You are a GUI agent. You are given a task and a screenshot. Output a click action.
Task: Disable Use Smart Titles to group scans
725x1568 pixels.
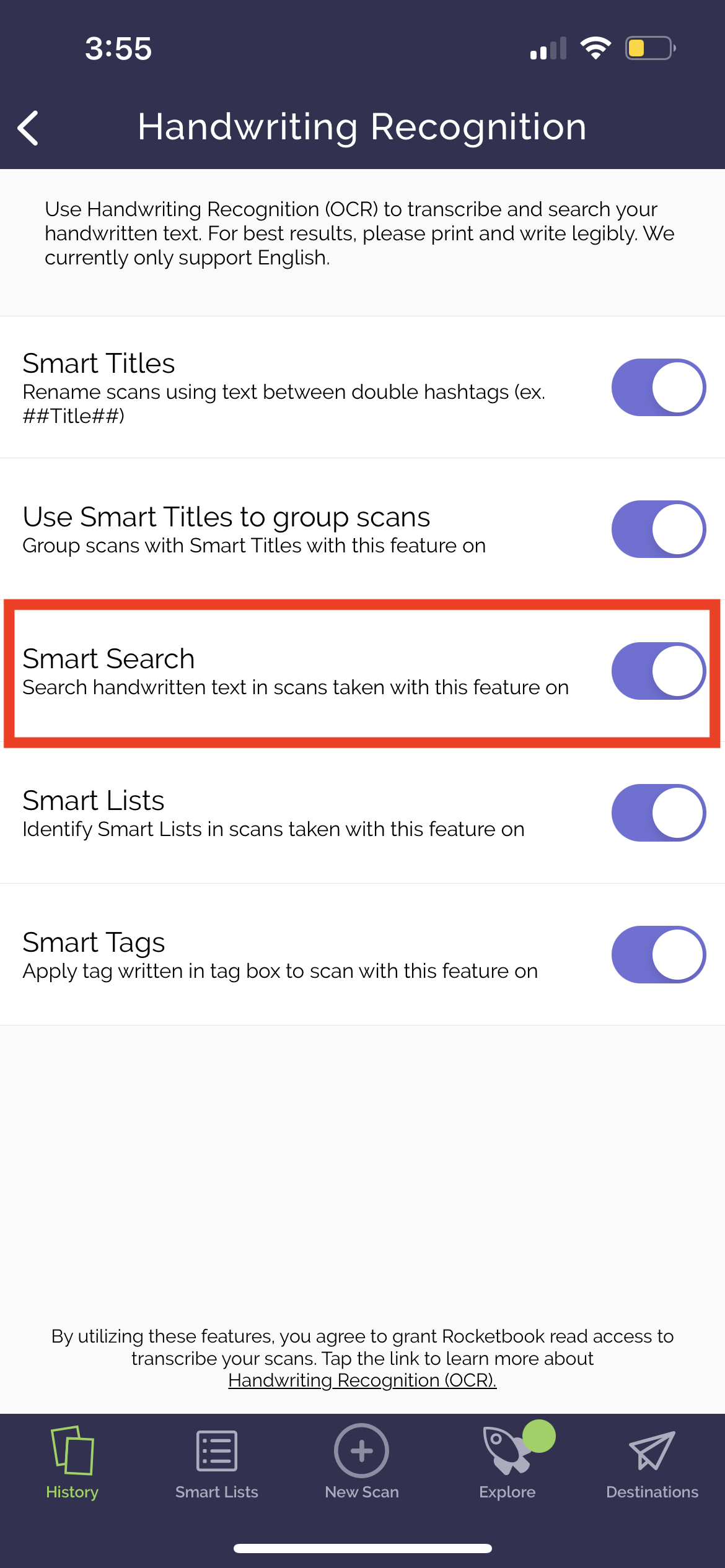coord(658,529)
